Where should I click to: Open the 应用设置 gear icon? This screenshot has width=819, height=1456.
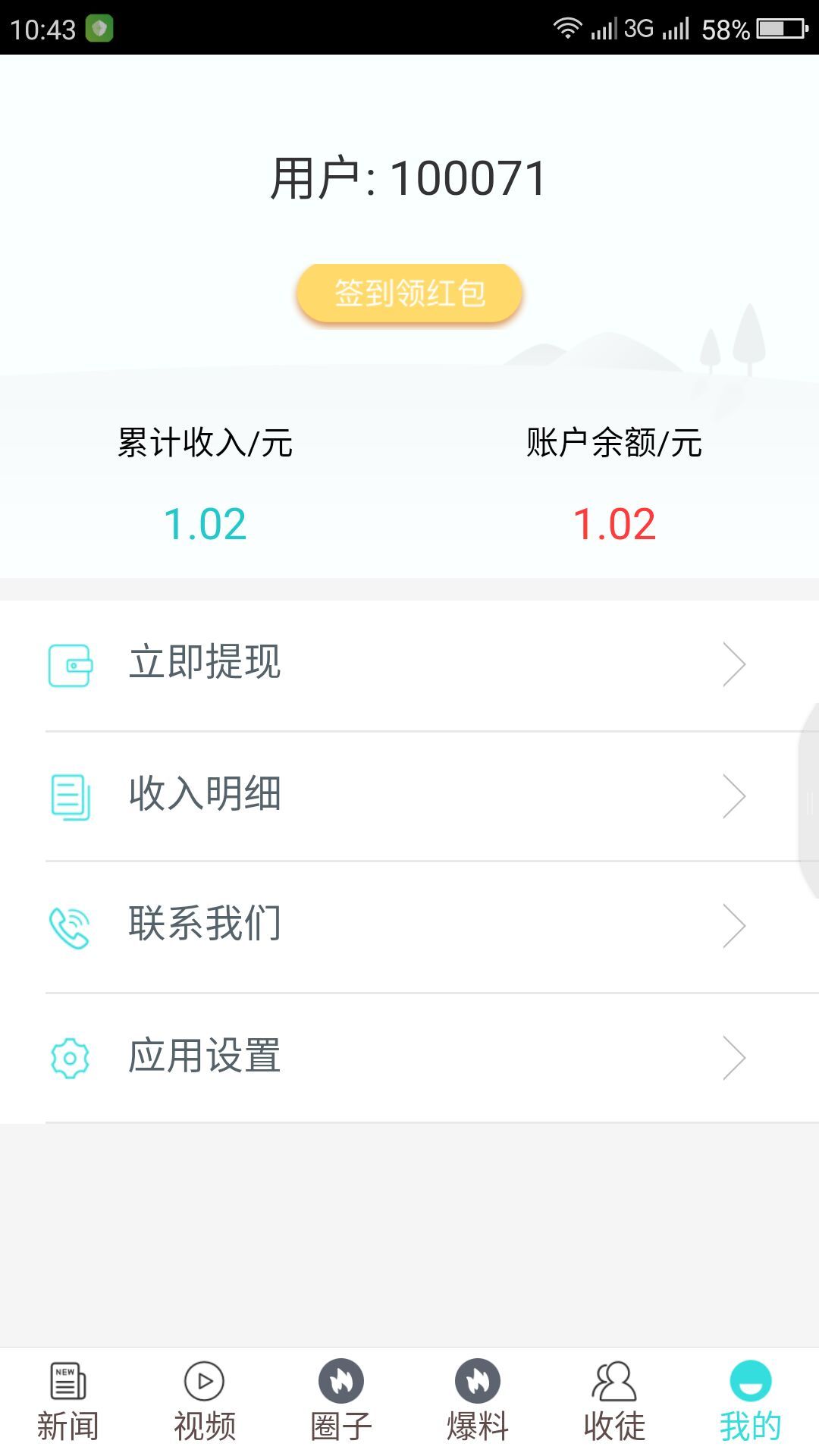pos(70,1056)
